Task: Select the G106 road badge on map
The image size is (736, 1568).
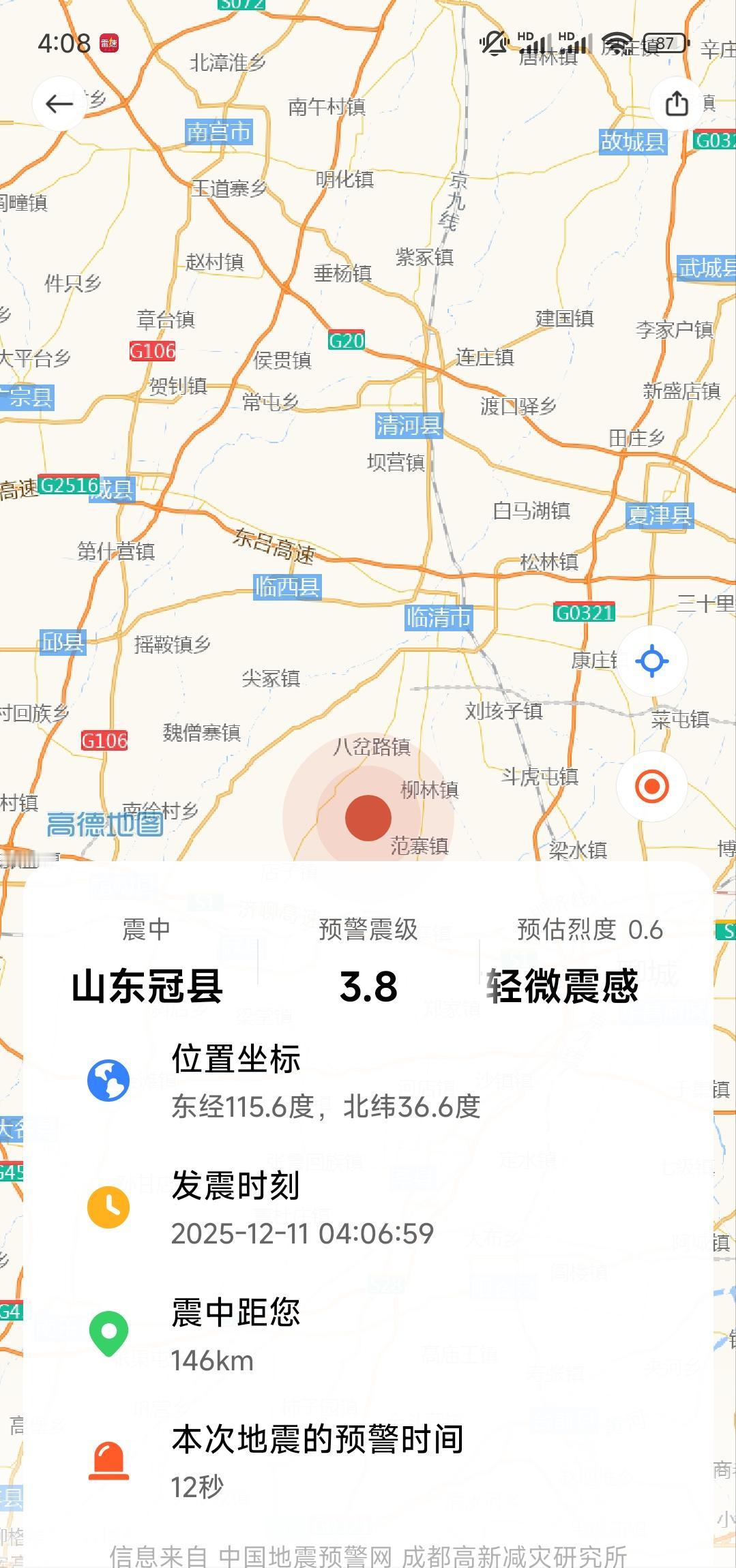Action: pos(151,350)
